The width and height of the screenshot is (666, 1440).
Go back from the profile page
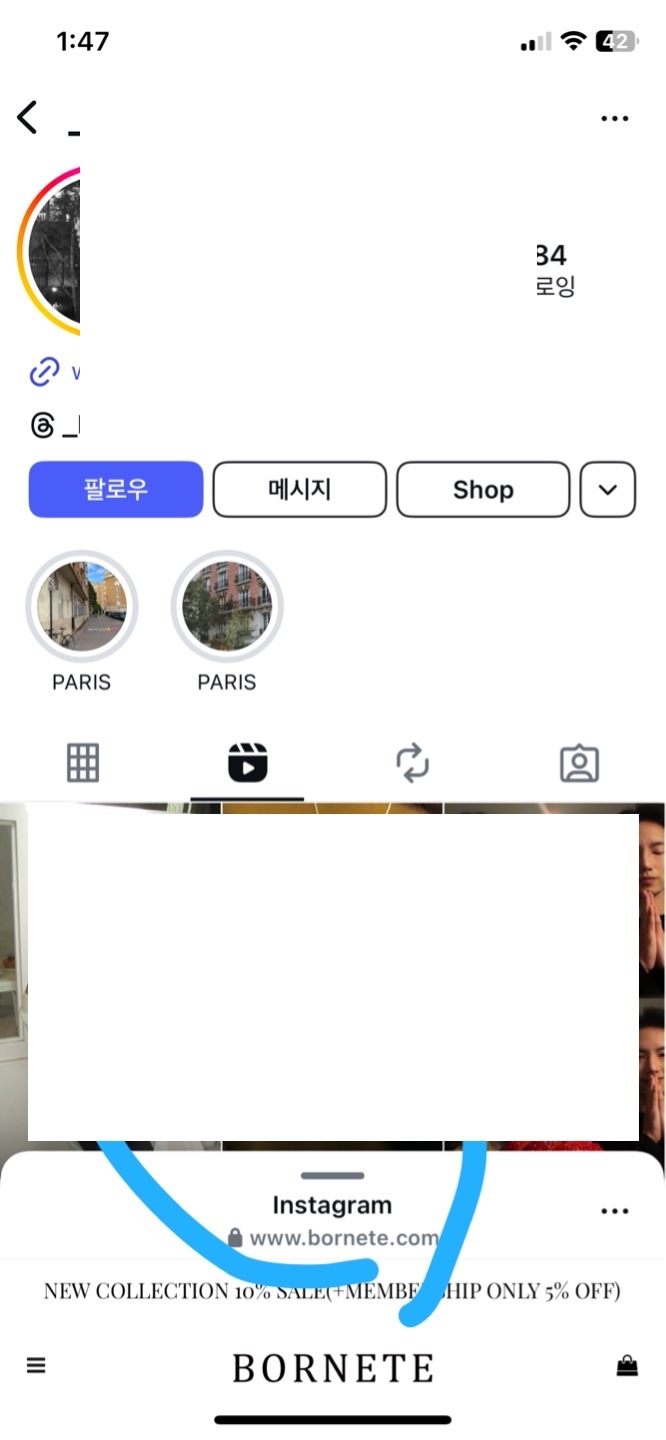click(x=27, y=118)
